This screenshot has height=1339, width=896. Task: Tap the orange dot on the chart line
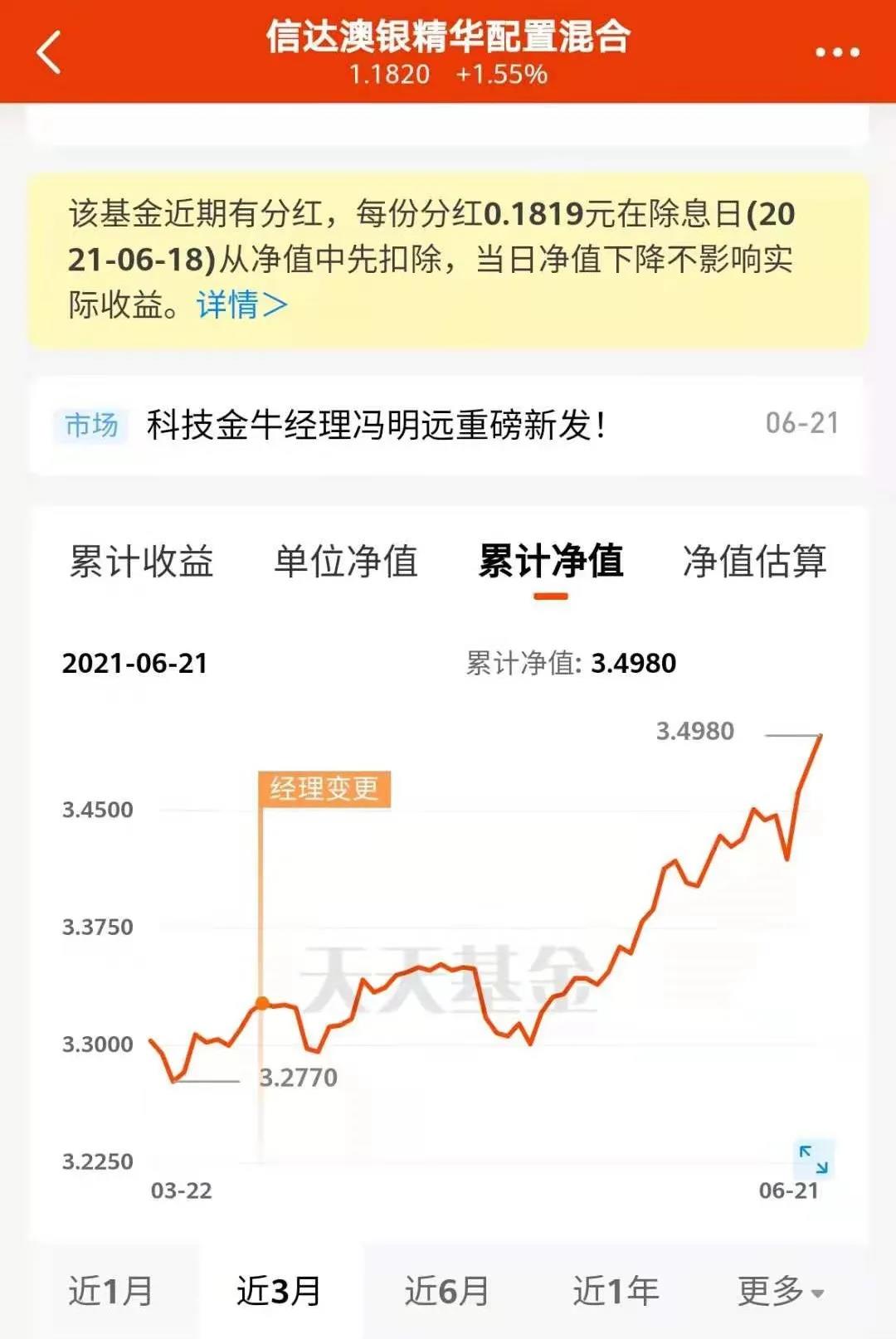262,1003
